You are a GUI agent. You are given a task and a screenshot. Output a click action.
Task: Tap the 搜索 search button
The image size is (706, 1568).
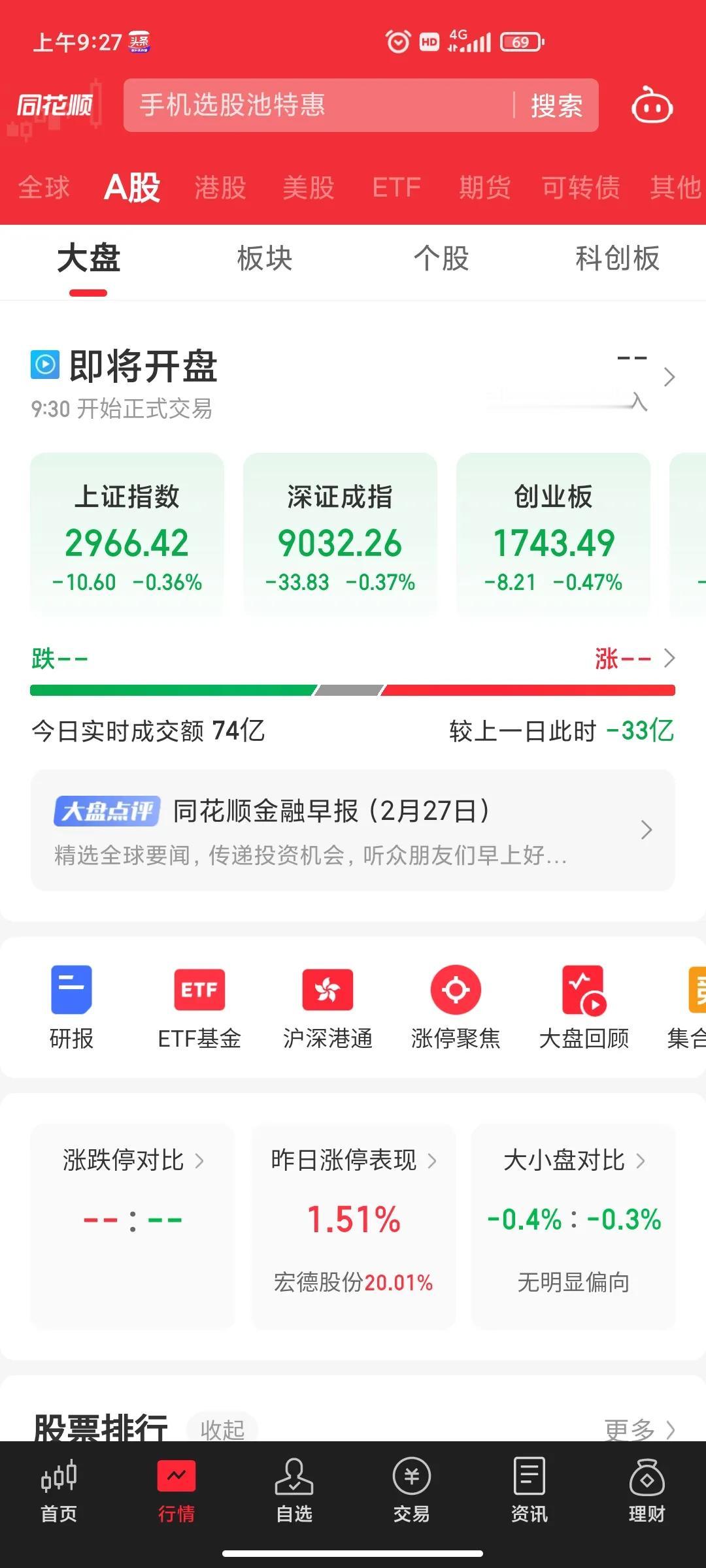tap(557, 106)
